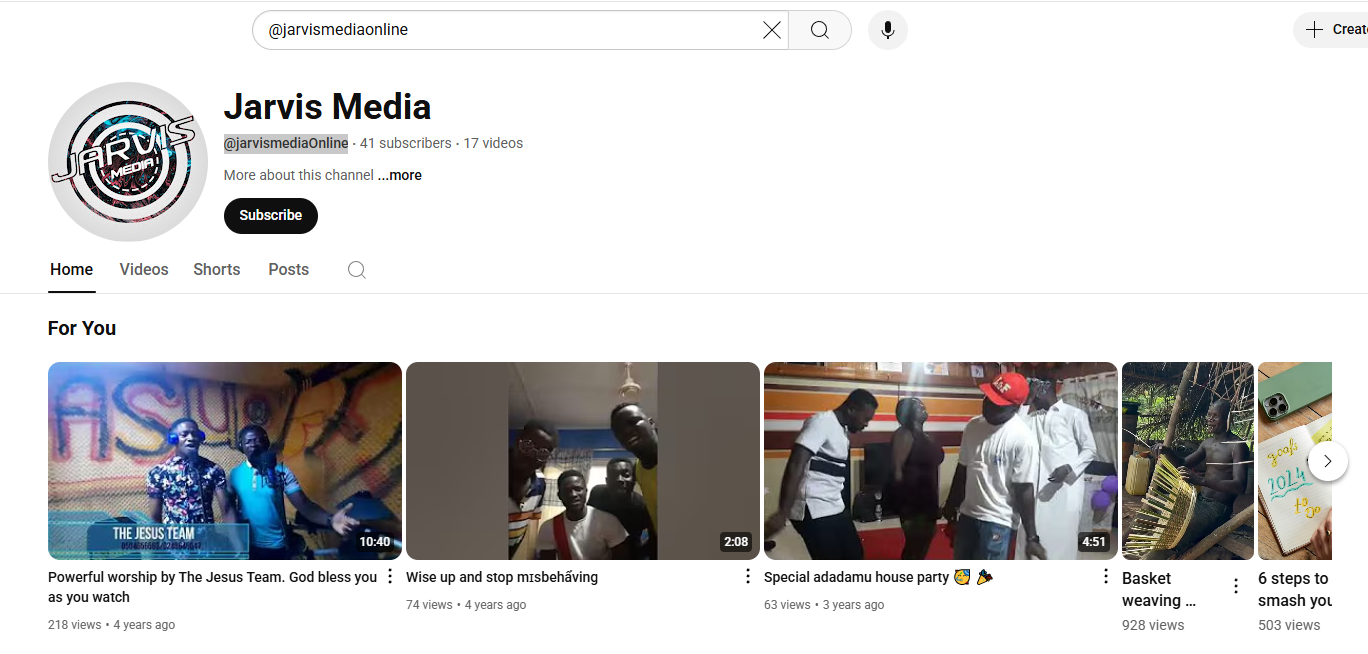Switch to the Shorts tab
Image resolution: width=1368 pixels, height=654 pixels.
[x=217, y=270]
